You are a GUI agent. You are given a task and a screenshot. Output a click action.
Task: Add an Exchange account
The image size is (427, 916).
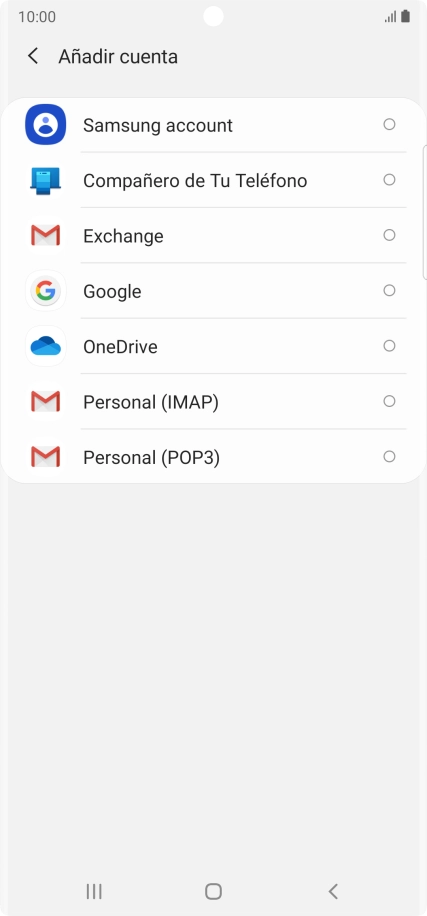[213, 235]
